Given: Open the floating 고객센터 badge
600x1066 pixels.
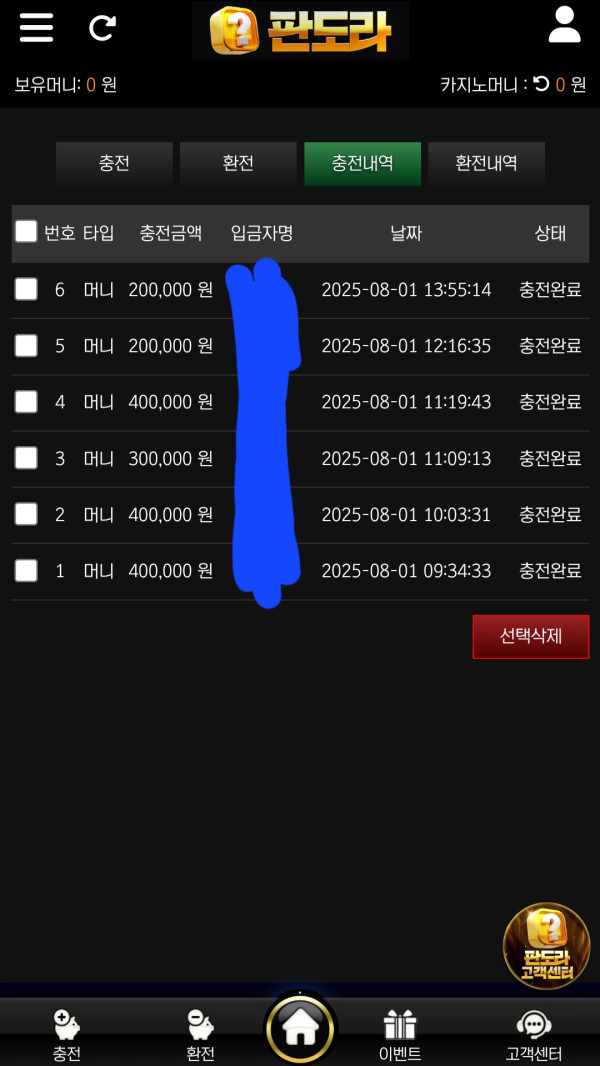Looking at the screenshot, I should pyautogui.click(x=545, y=945).
